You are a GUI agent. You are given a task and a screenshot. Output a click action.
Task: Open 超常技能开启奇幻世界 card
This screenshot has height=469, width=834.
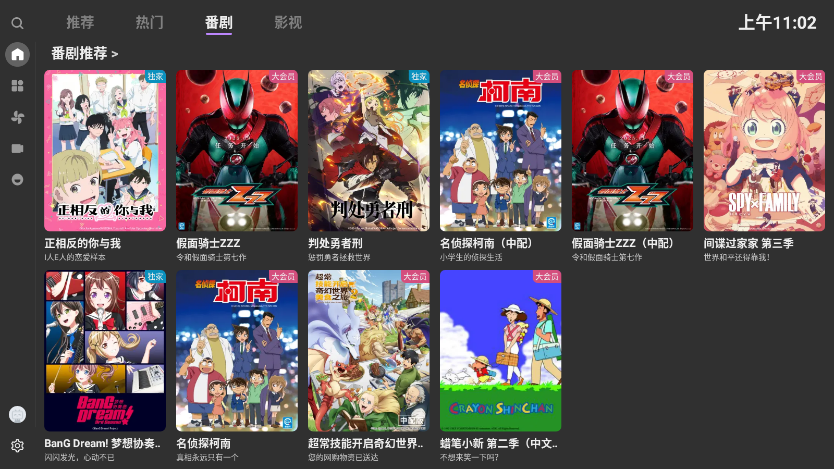[x=369, y=350]
